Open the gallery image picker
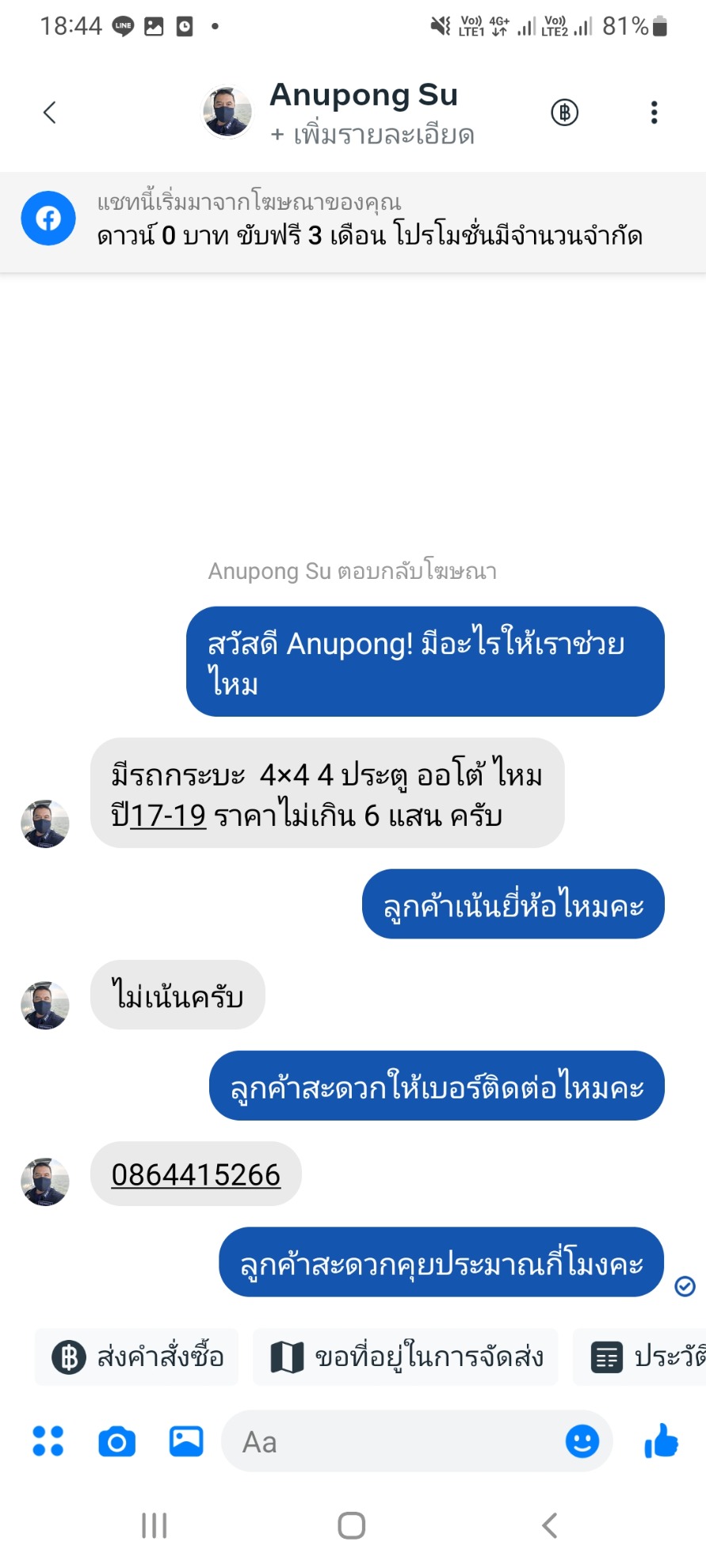The width and height of the screenshot is (706, 1568). tap(186, 1441)
